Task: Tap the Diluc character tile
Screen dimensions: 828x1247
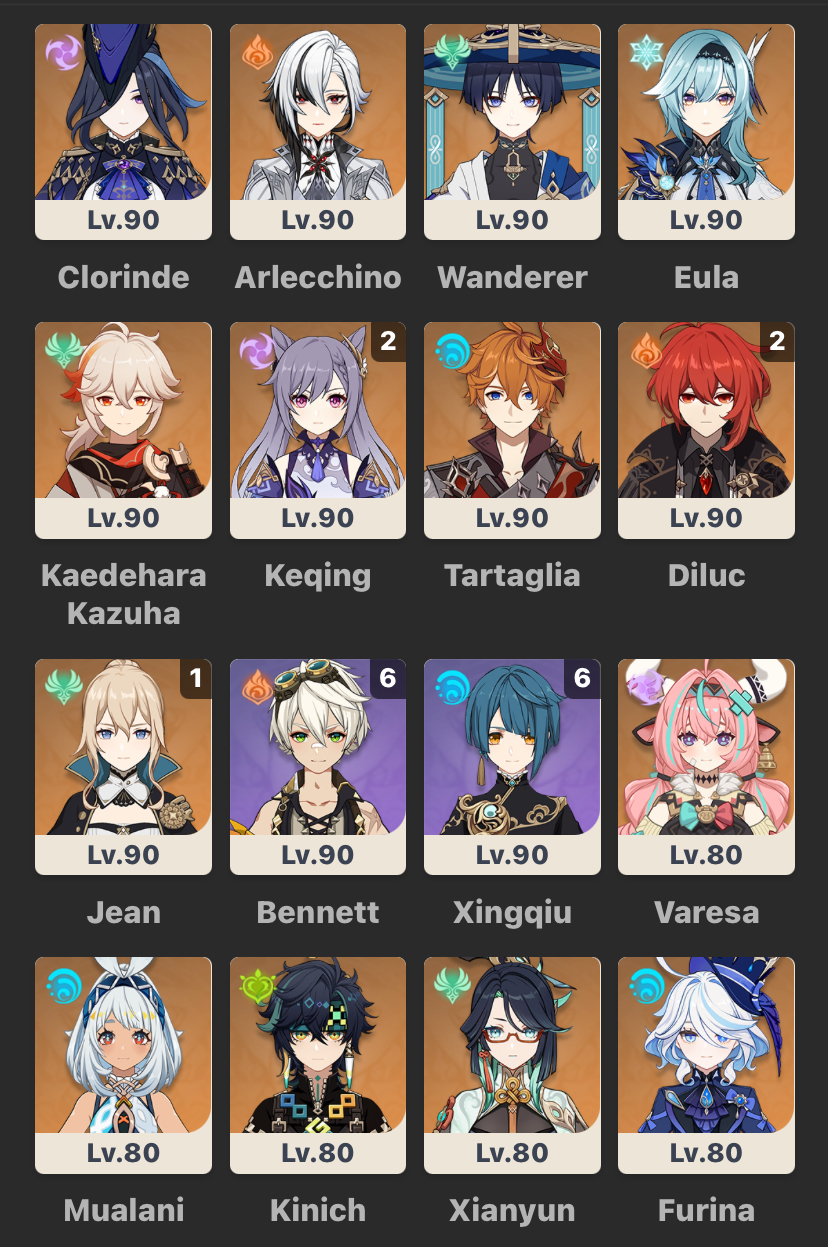Action: pos(706,428)
